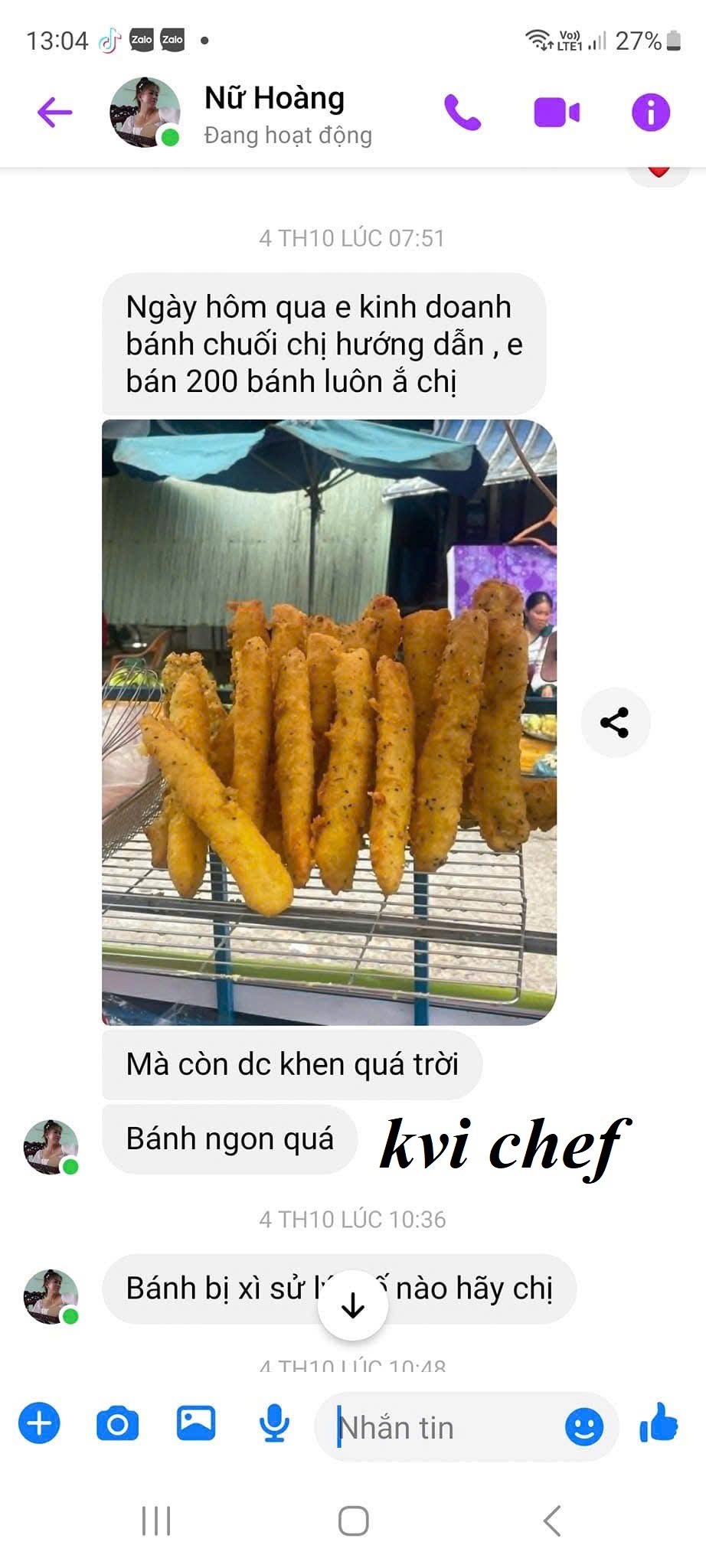
Task: Open Nữ Hoàng's profile from the header
Action: 274,113
